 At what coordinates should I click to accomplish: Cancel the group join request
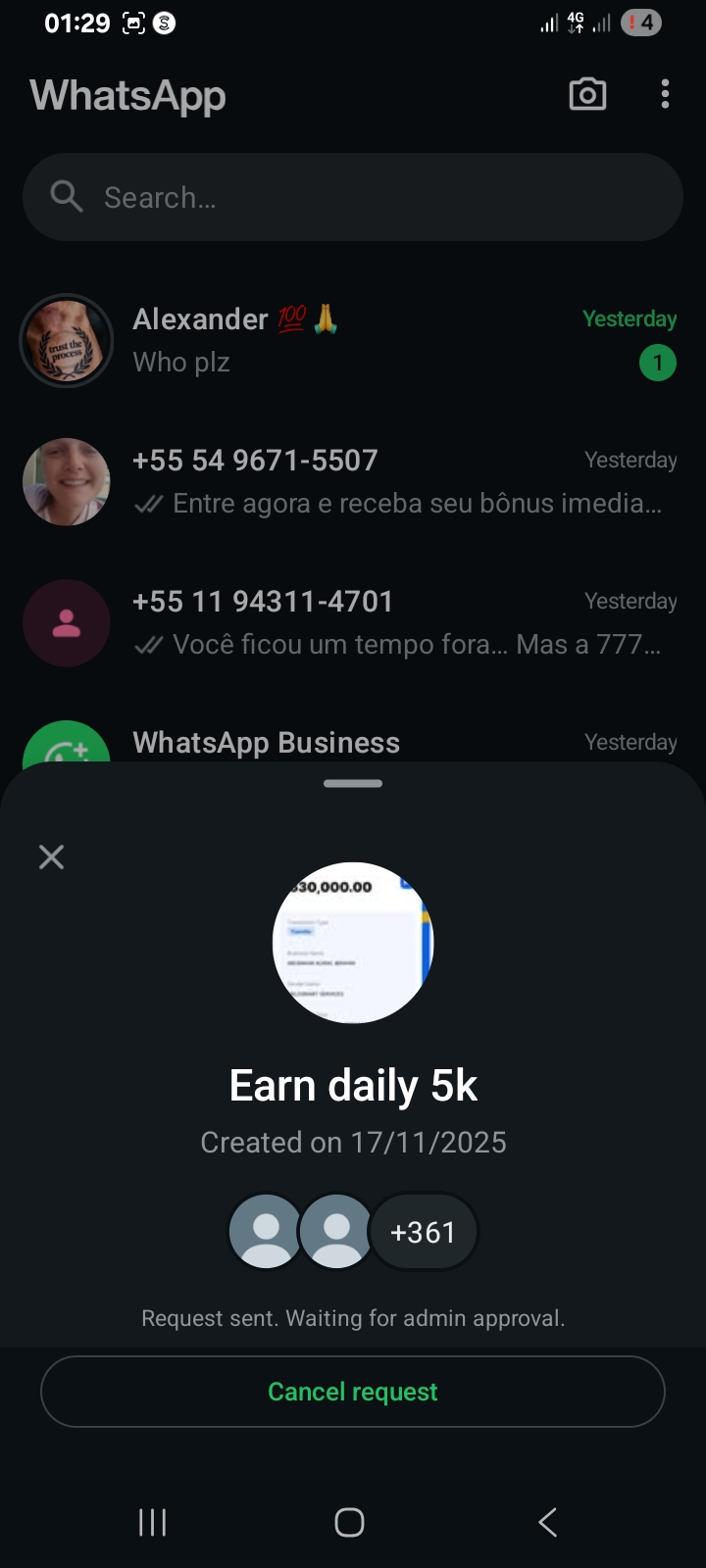pos(353,1392)
